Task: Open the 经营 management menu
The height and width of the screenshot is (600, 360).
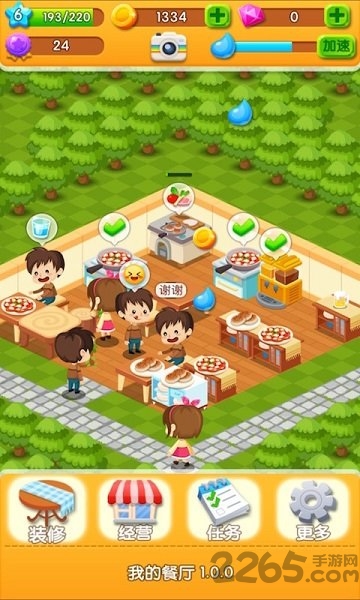Action: pos(135,510)
